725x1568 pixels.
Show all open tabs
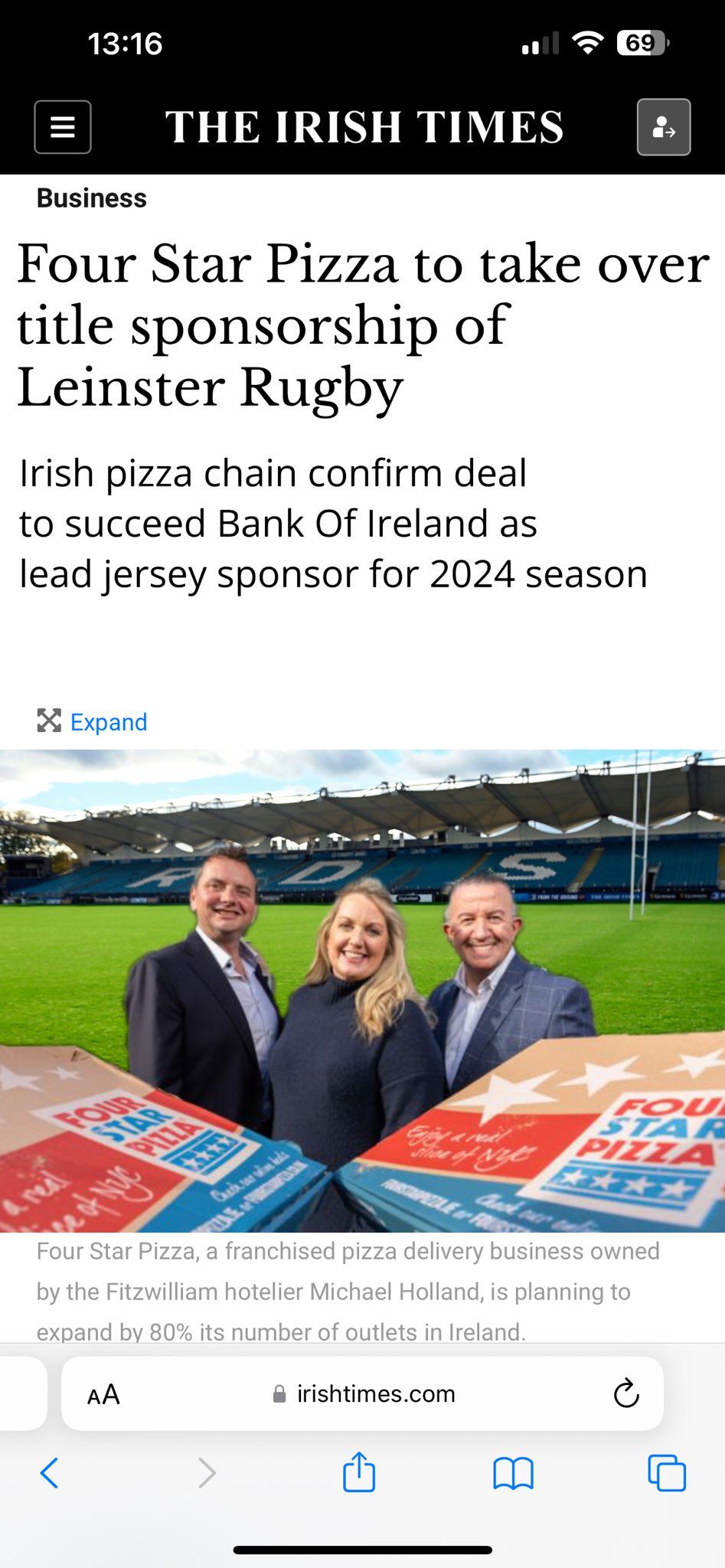(666, 1472)
